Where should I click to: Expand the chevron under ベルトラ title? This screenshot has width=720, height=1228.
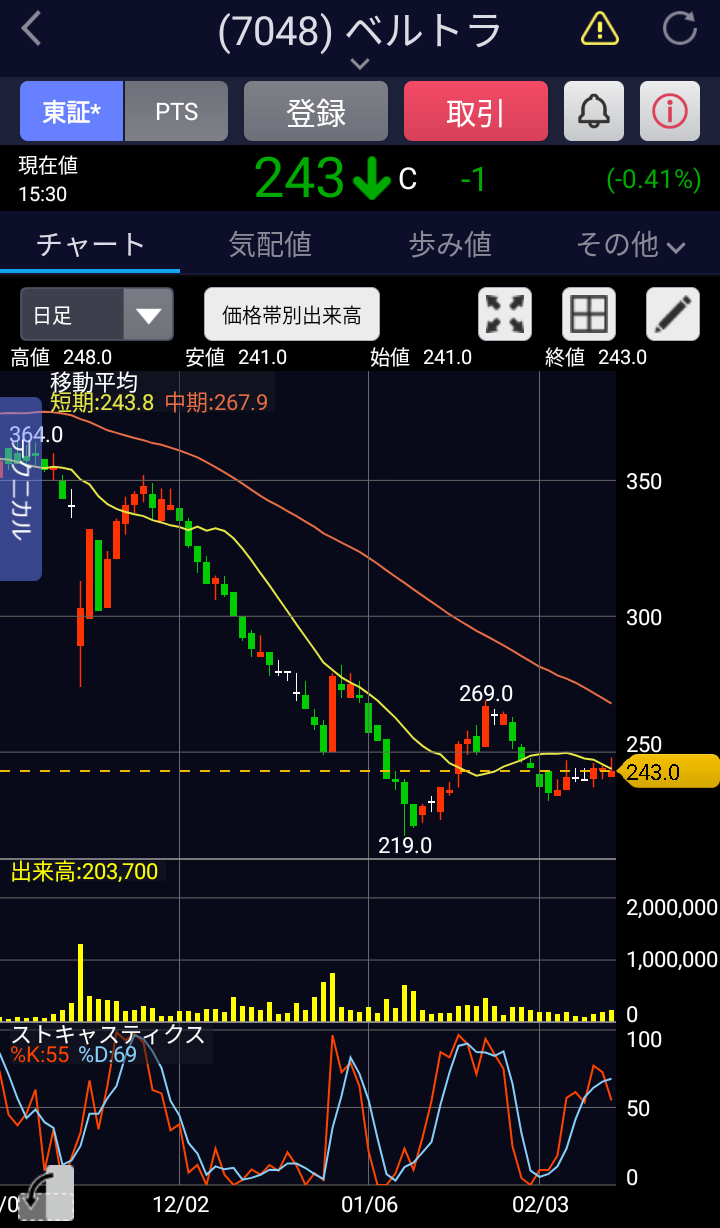pos(360,64)
